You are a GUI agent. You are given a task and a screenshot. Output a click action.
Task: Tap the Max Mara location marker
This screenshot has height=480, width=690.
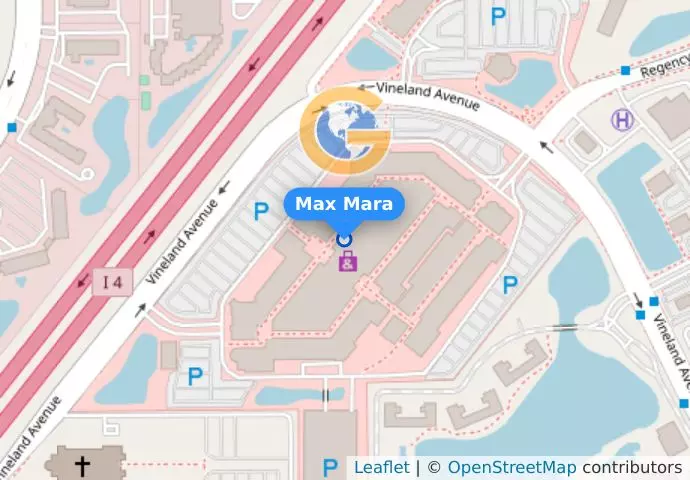[344, 239]
